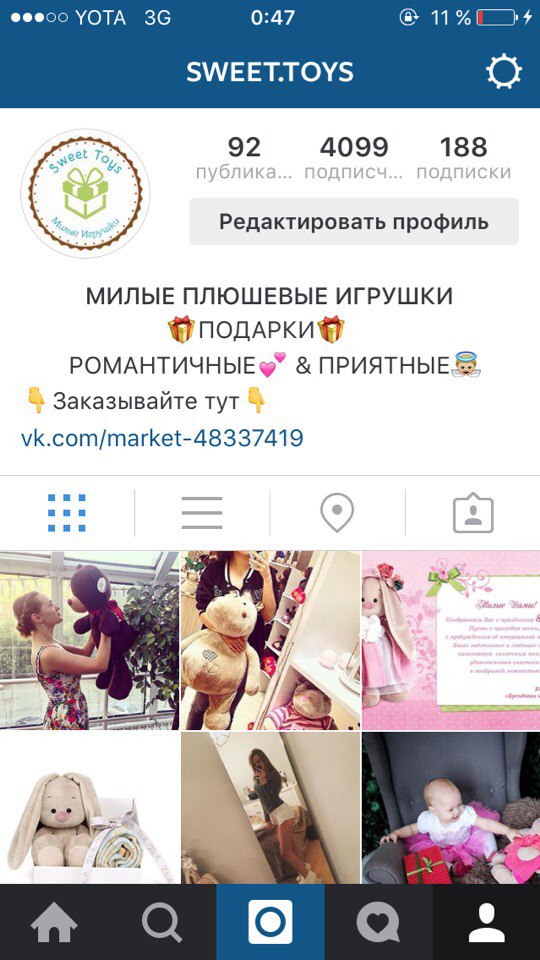Open mirror selfie with big beige bear
The width and height of the screenshot is (540, 960).
click(x=270, y=640)
